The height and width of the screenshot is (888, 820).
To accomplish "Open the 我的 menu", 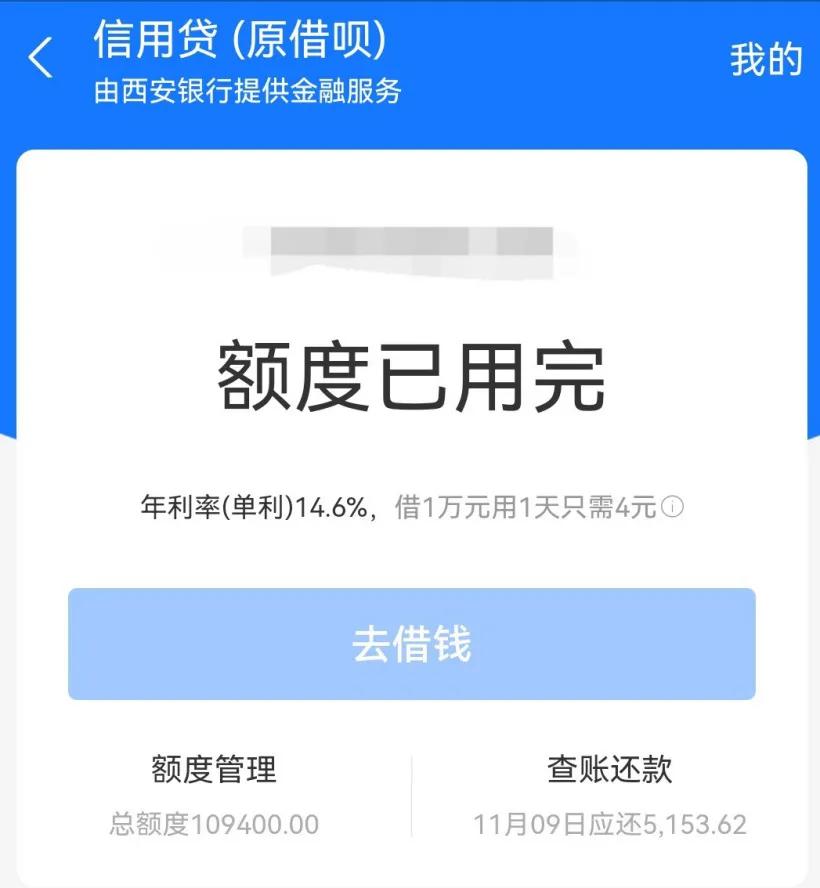I will click(x=765, y=58).
